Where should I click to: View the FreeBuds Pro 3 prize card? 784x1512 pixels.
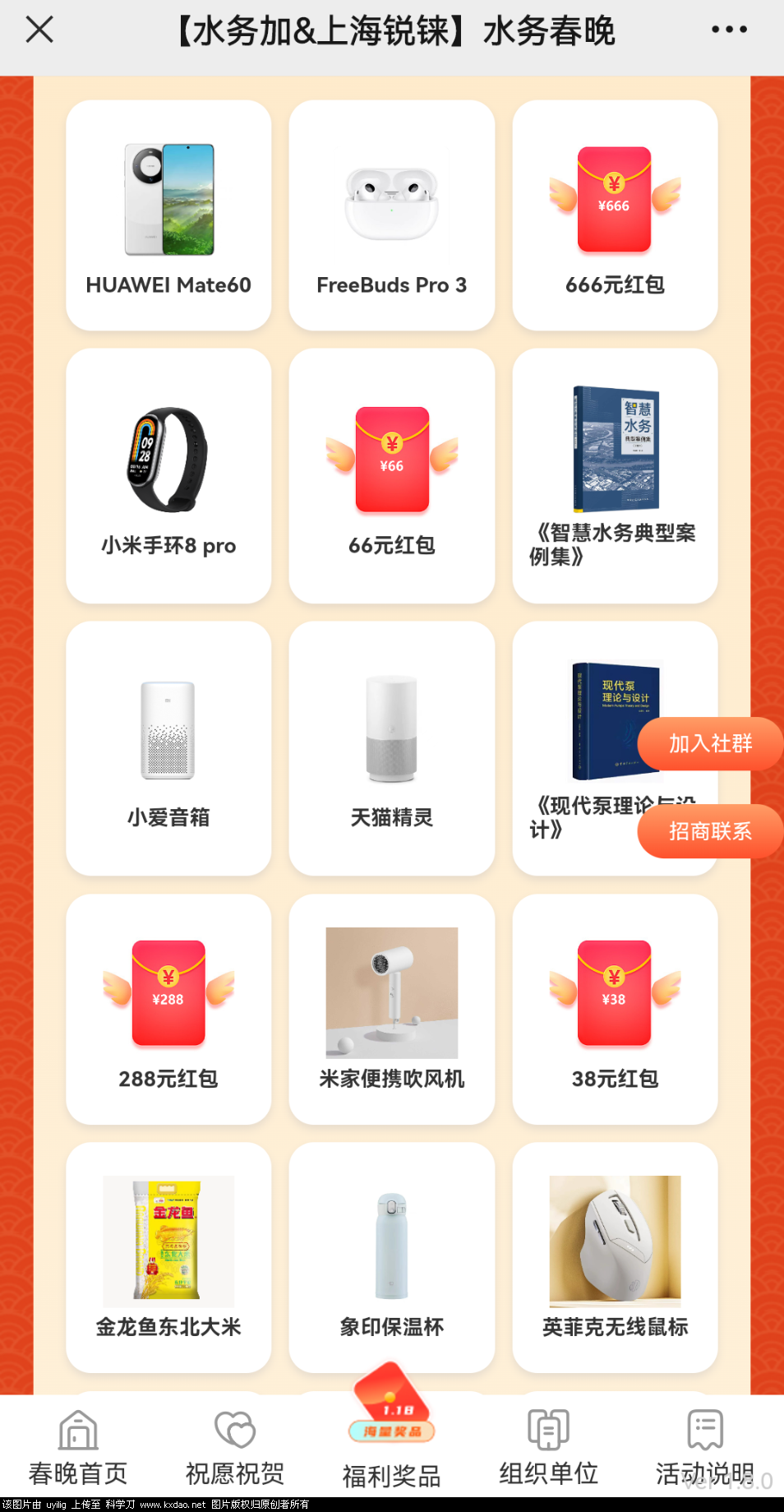coord(392,215)
